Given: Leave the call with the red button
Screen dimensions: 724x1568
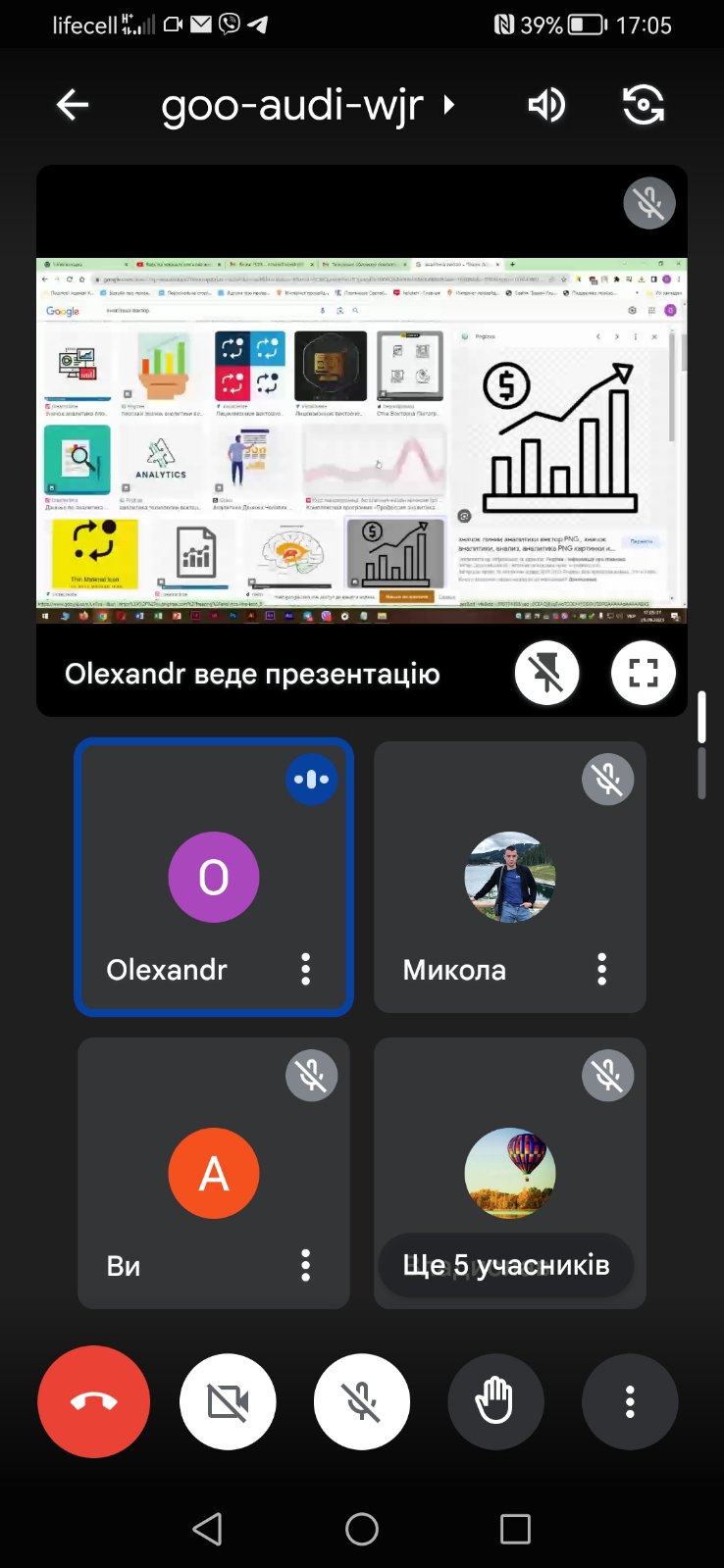Looking at the screenshot, I should coord(94,1401).
